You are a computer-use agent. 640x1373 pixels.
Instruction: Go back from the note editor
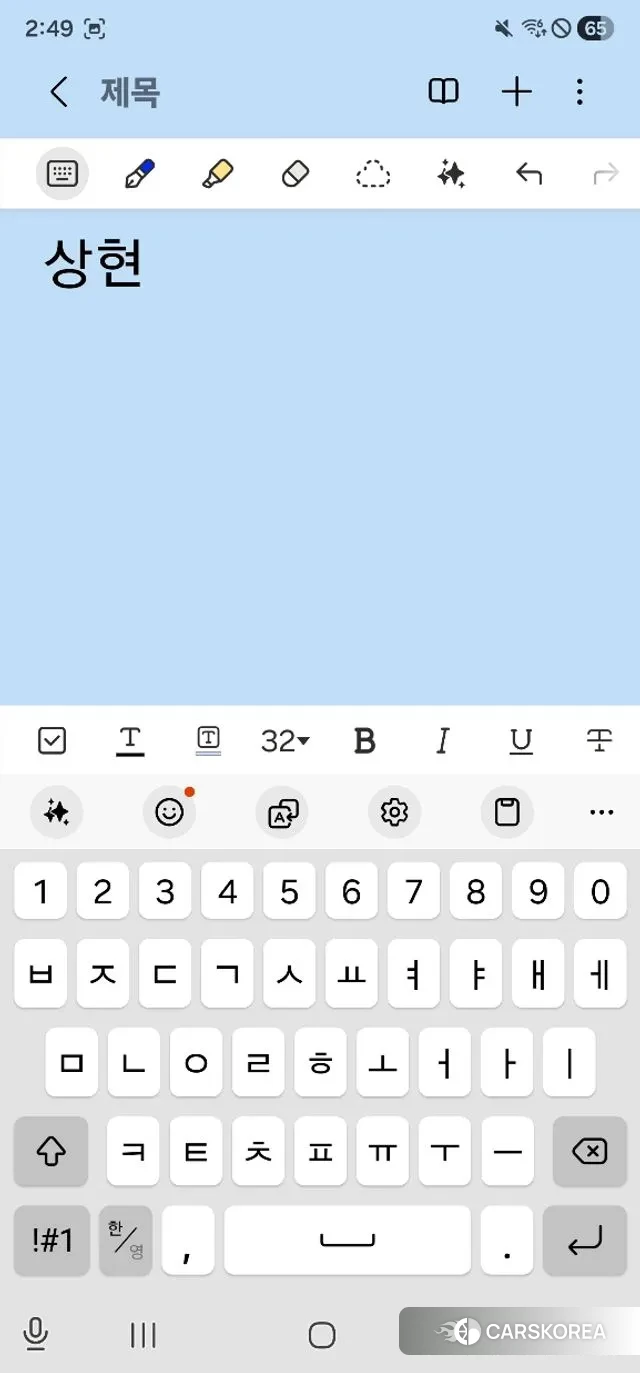coord(59,92)
